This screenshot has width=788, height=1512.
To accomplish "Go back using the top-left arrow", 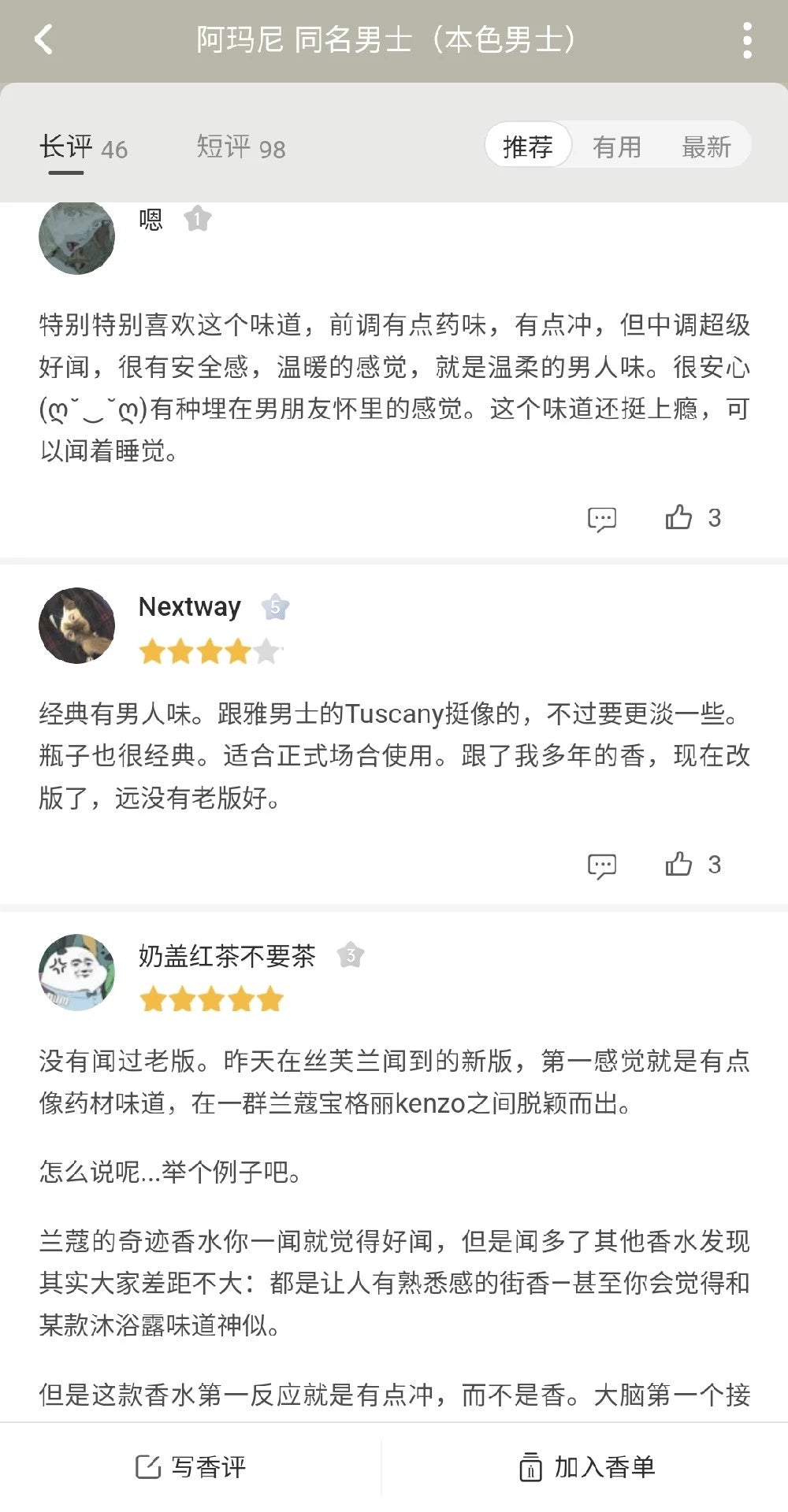I will pos(44,39).
